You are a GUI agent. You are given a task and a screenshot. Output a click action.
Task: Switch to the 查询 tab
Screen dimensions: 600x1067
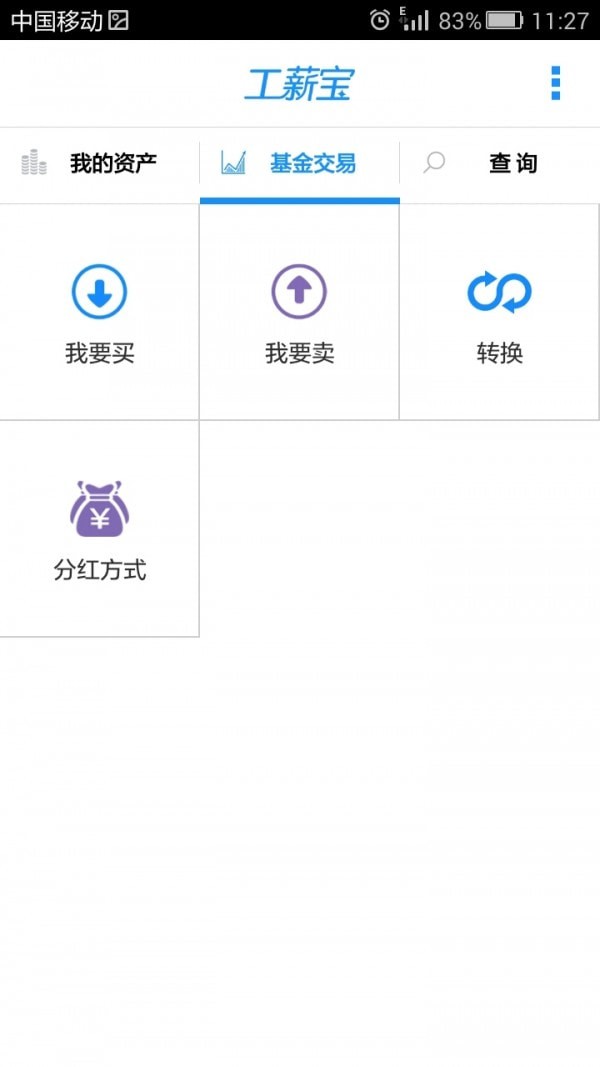coord(499,164)
